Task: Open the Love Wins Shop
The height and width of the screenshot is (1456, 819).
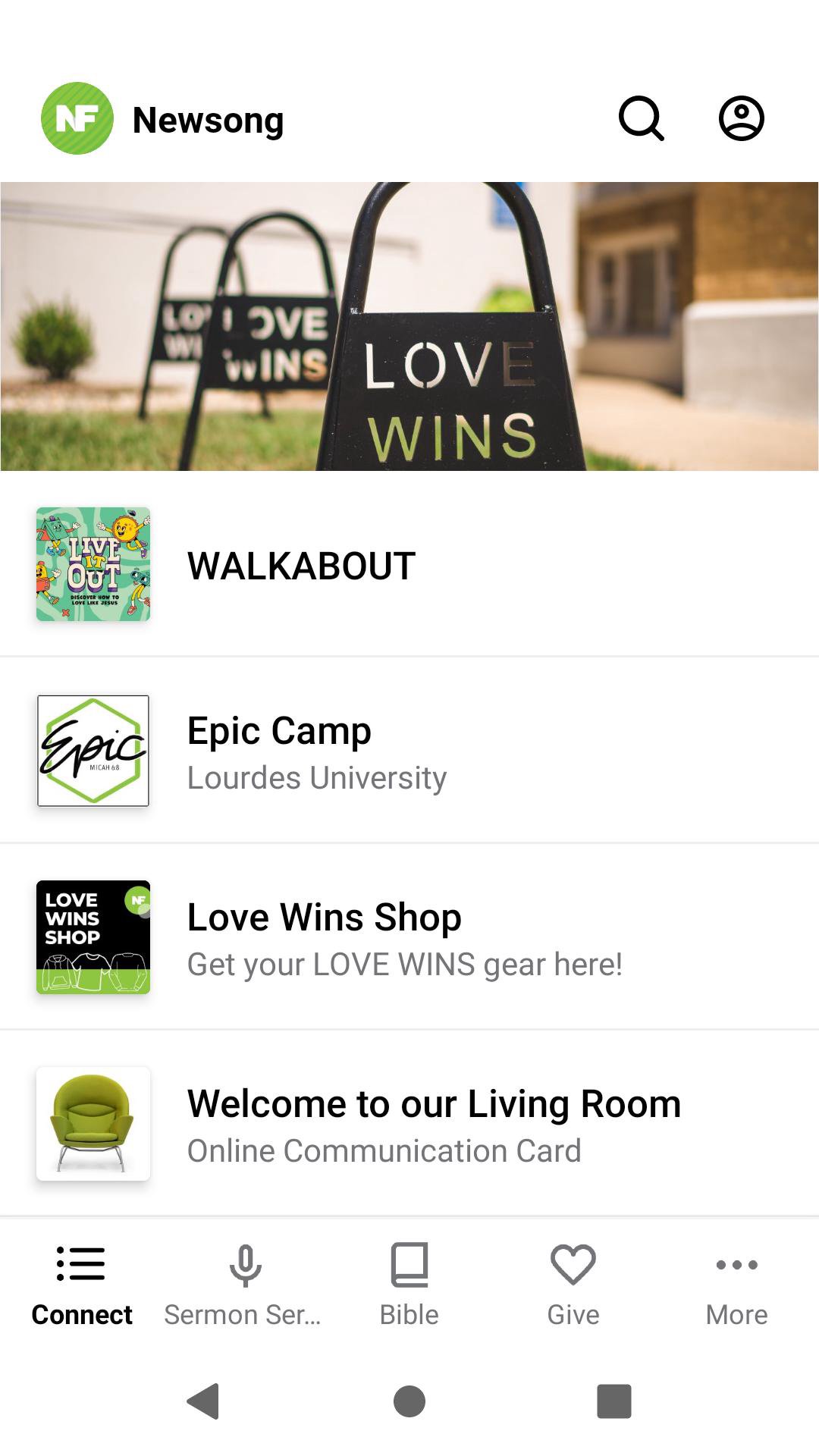Action: (x=409, y=937)
